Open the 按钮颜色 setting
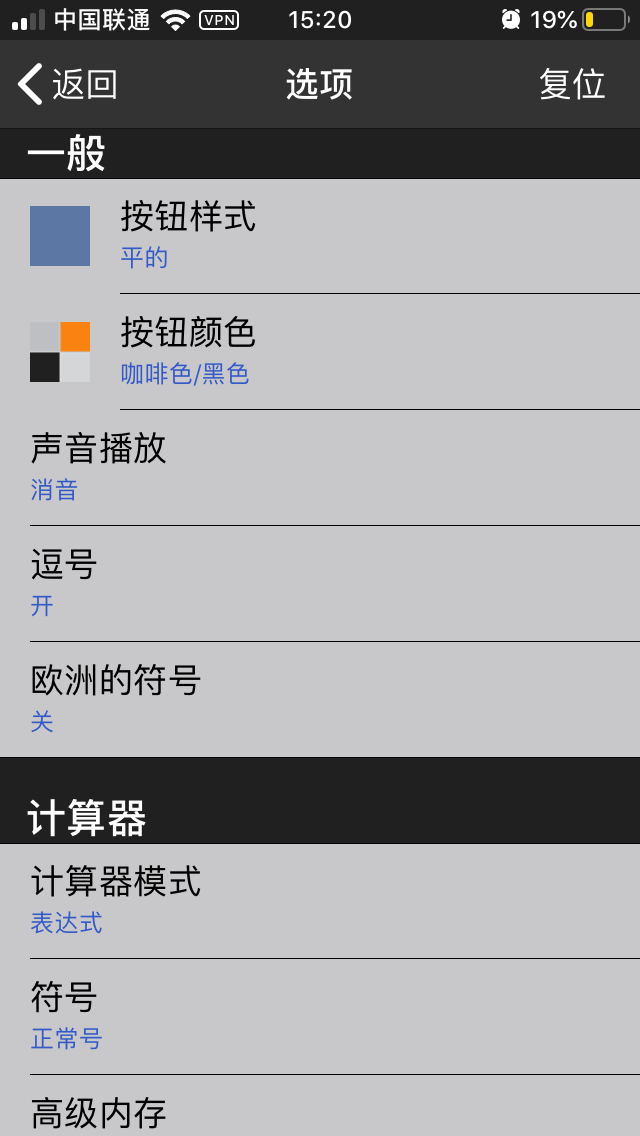This screenshot has height=1136, width=640. tap(320, 352)
